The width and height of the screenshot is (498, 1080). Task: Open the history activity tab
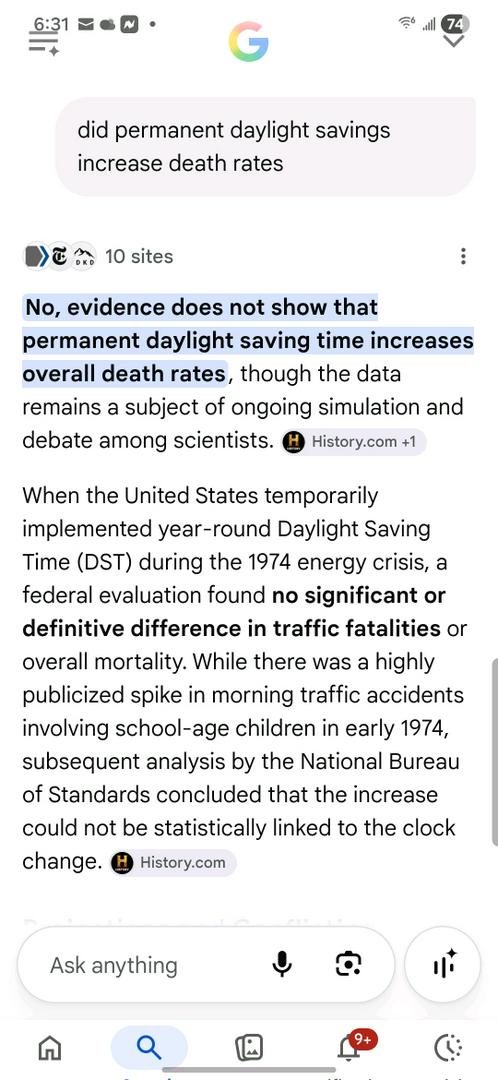[x=448, y=1048]
